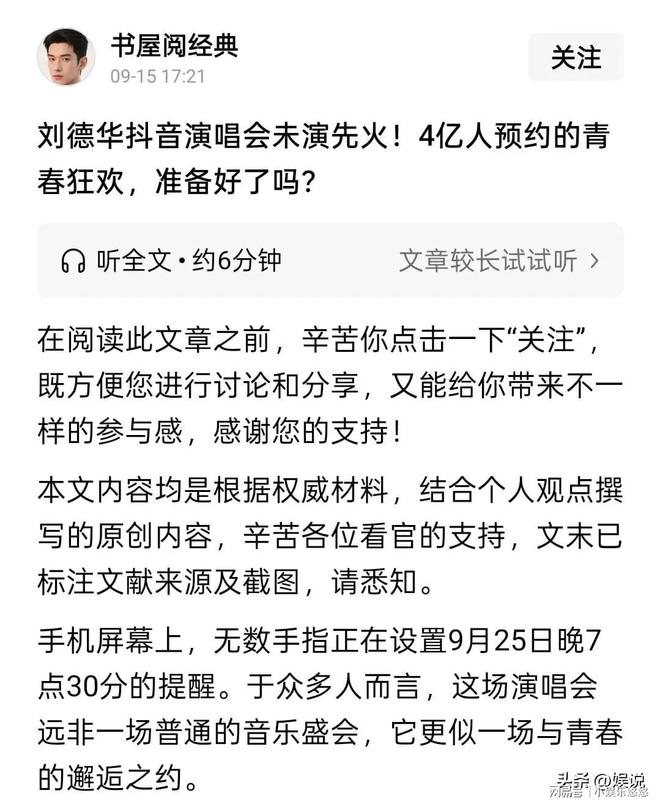Listen to the full article audio
This screenshot has width=660, height=804.
pos(171,261)
